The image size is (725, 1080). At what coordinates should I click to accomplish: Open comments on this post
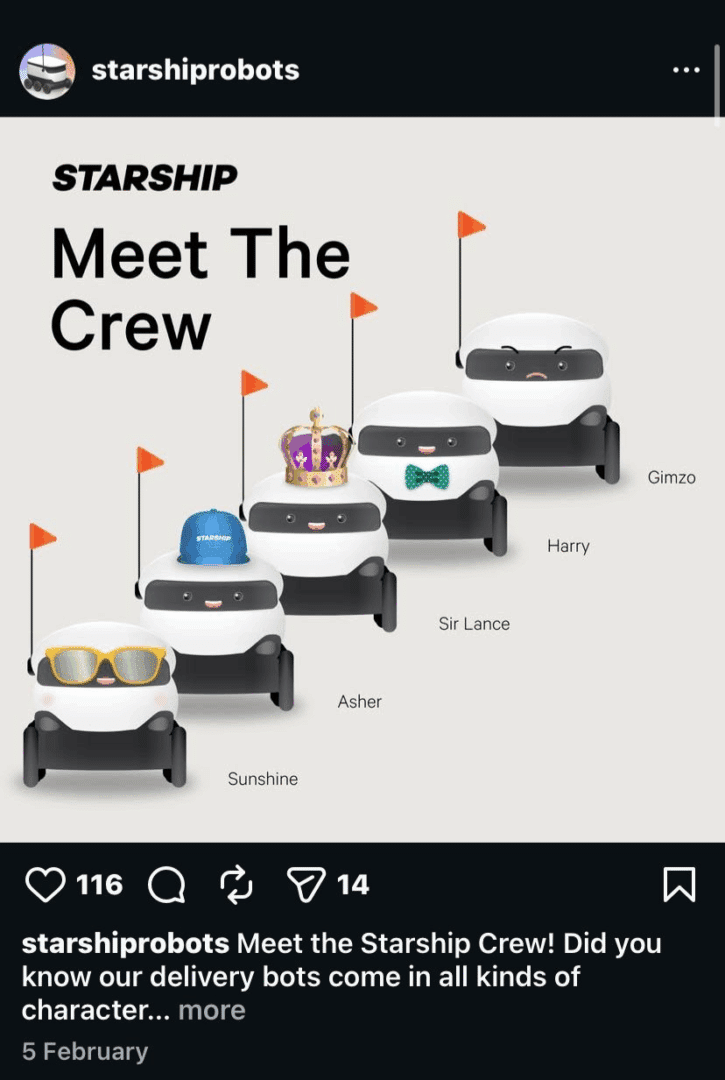(x=166, y=884)
